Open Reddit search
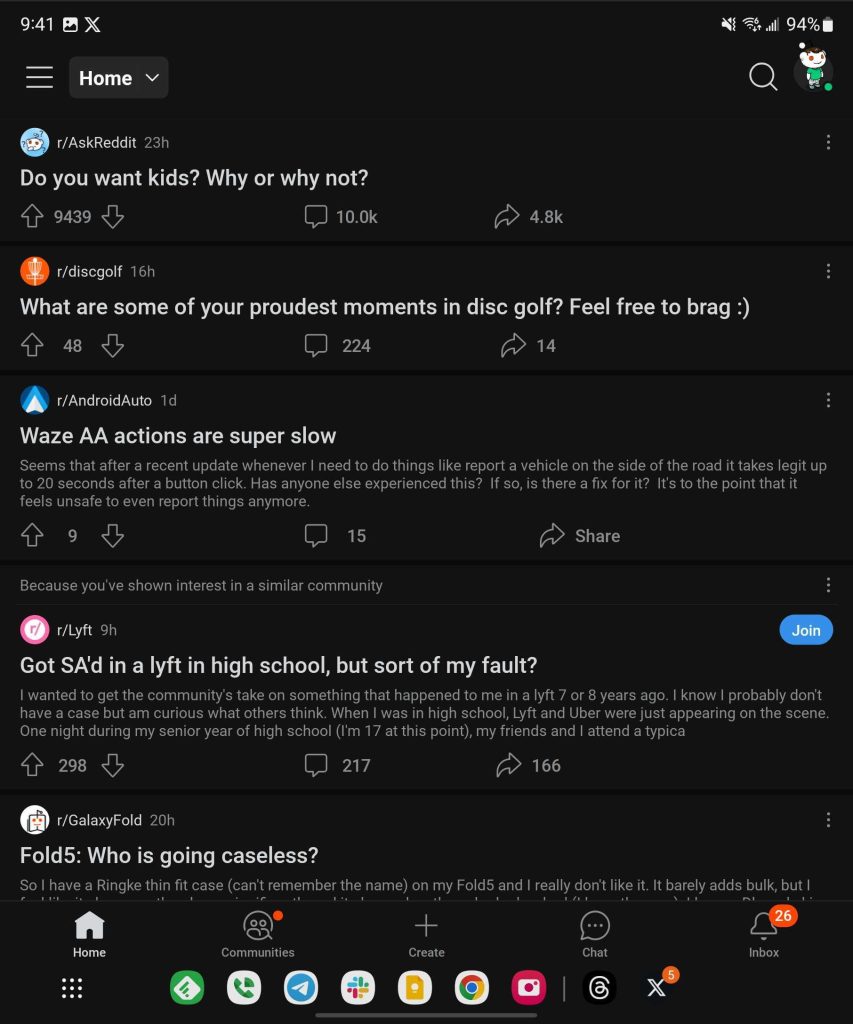The height and width of the screenshot is (1024, 853). (762, 77)
